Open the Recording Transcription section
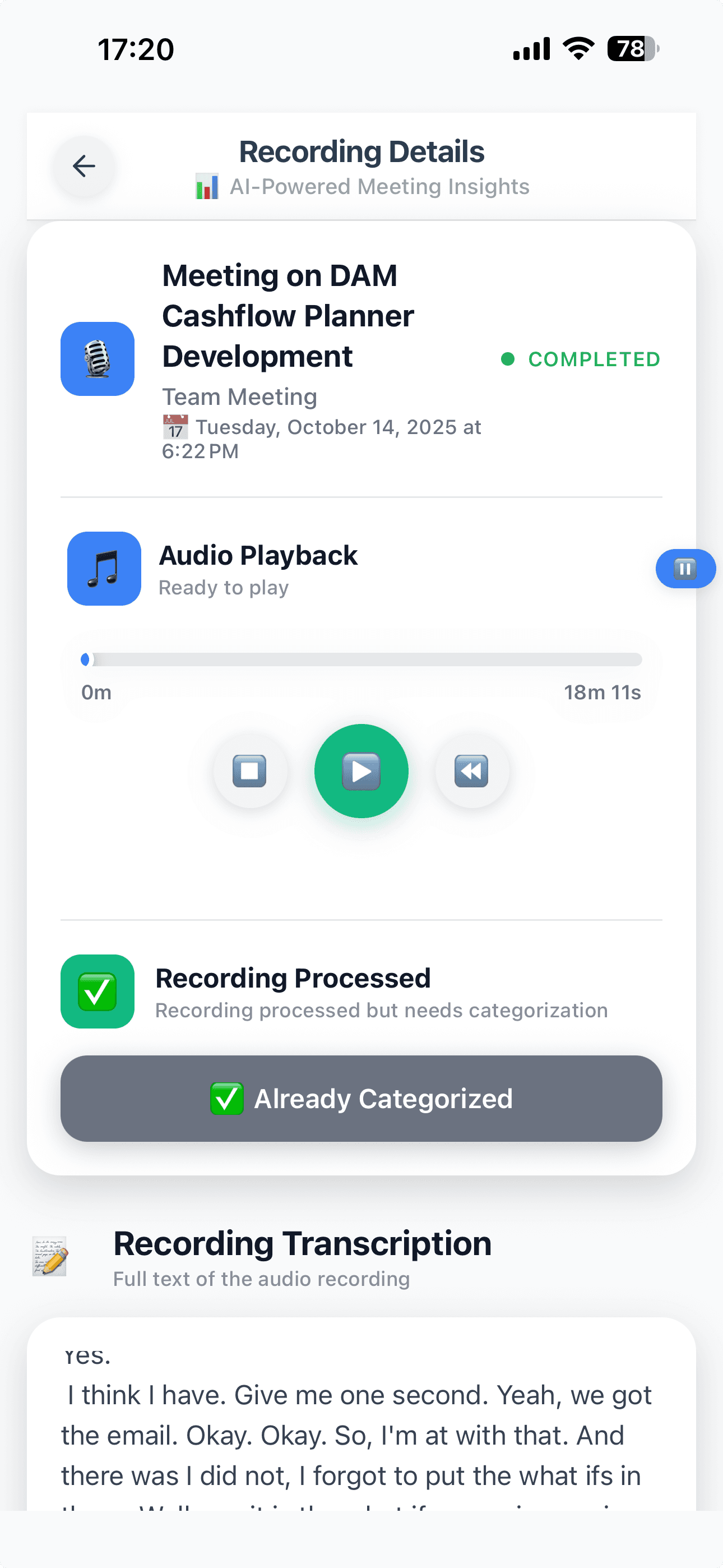The width and height of the screenshot is (723, 1568). [x=303, y=1243]
